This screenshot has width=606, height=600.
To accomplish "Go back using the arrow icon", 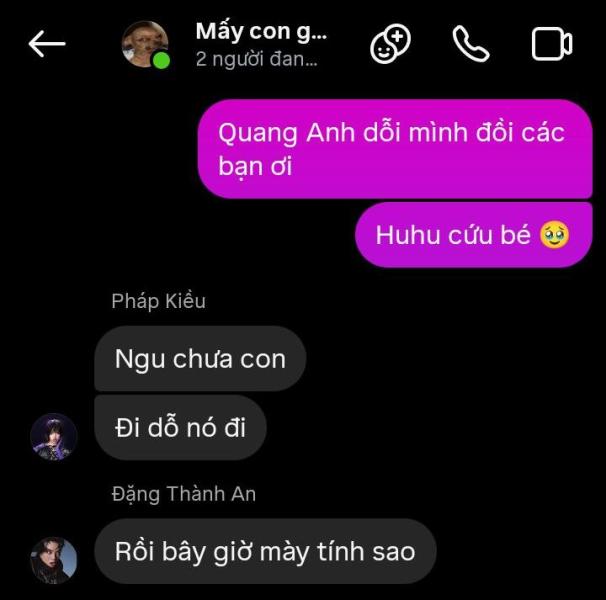I will point(46,43).
